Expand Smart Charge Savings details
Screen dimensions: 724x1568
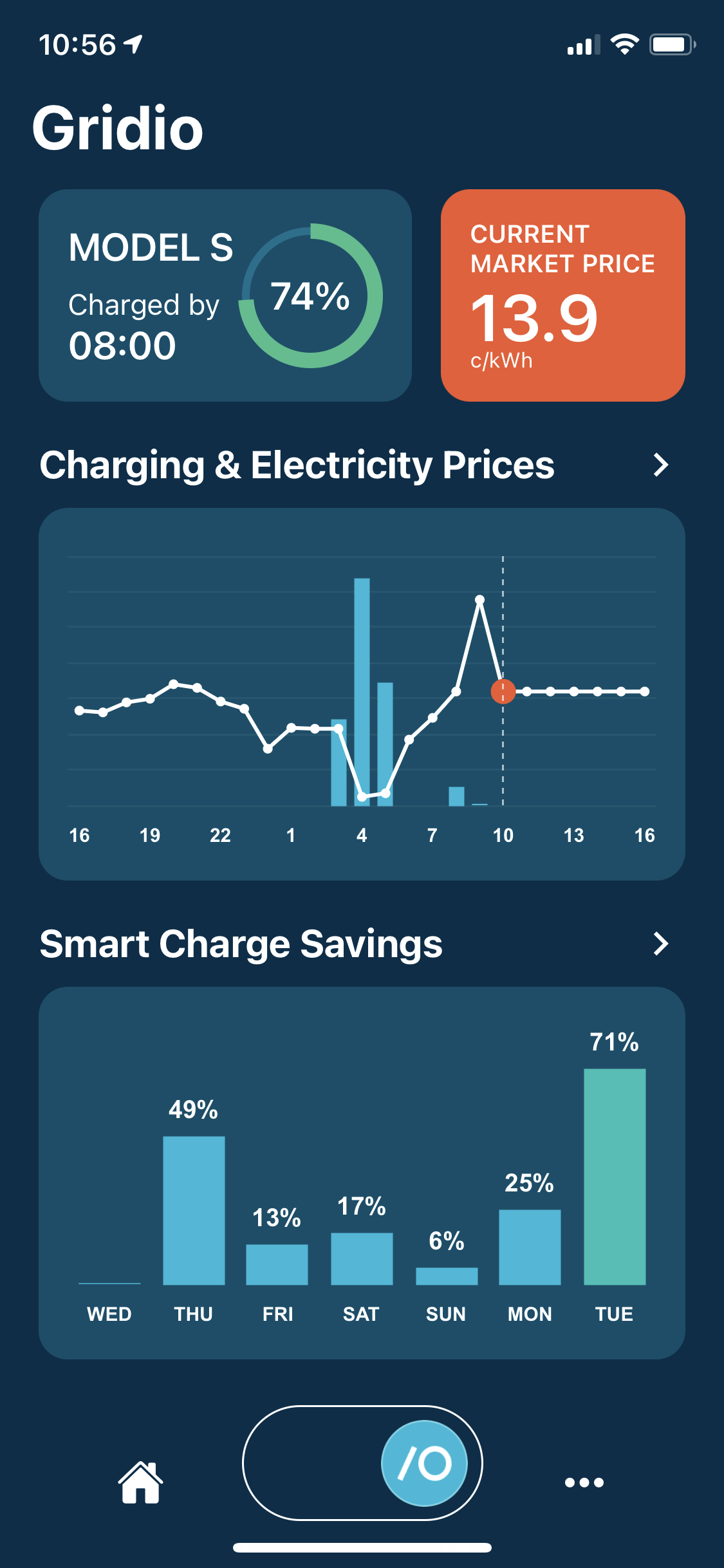click(x=661, y=944)
